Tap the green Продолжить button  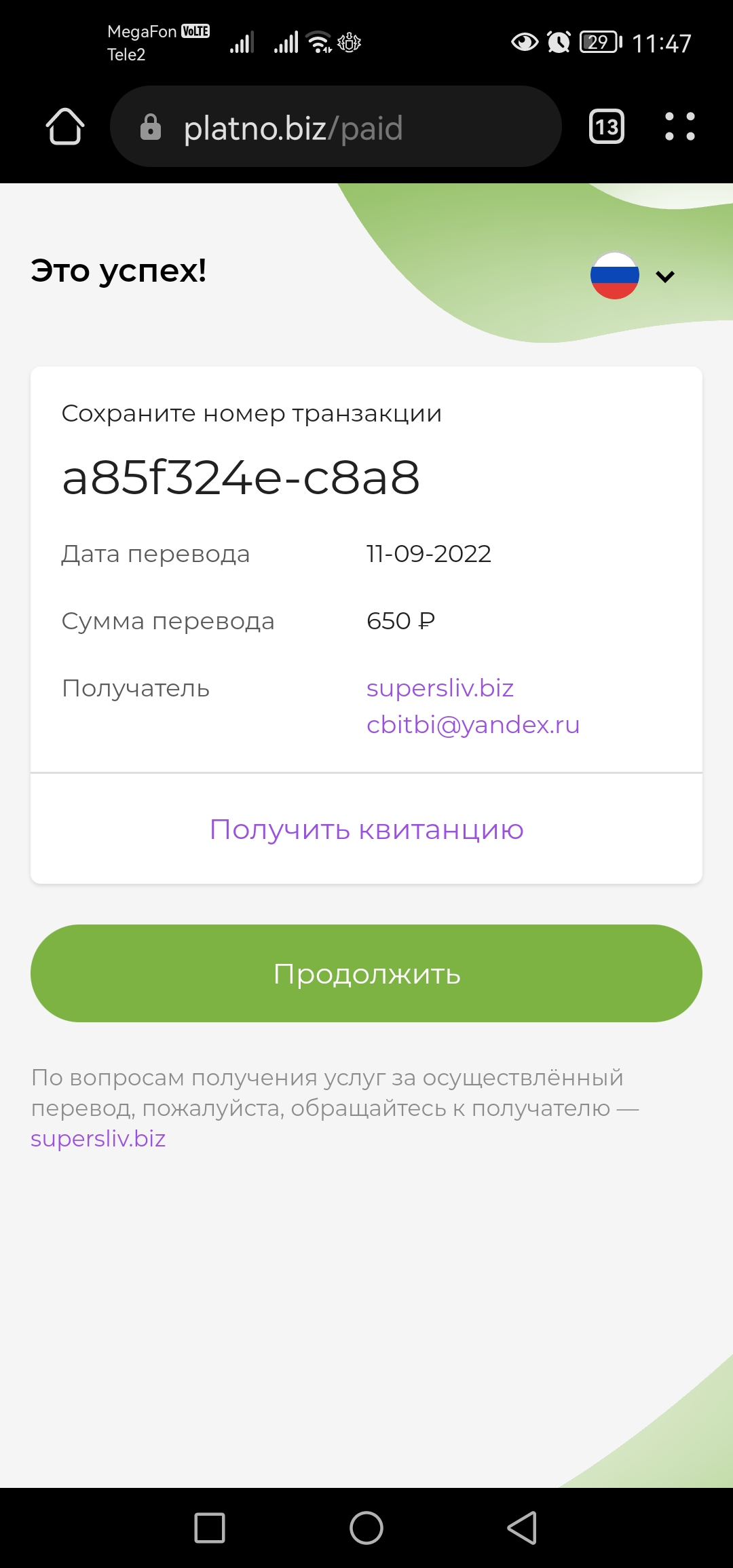(x=366, y=973)
